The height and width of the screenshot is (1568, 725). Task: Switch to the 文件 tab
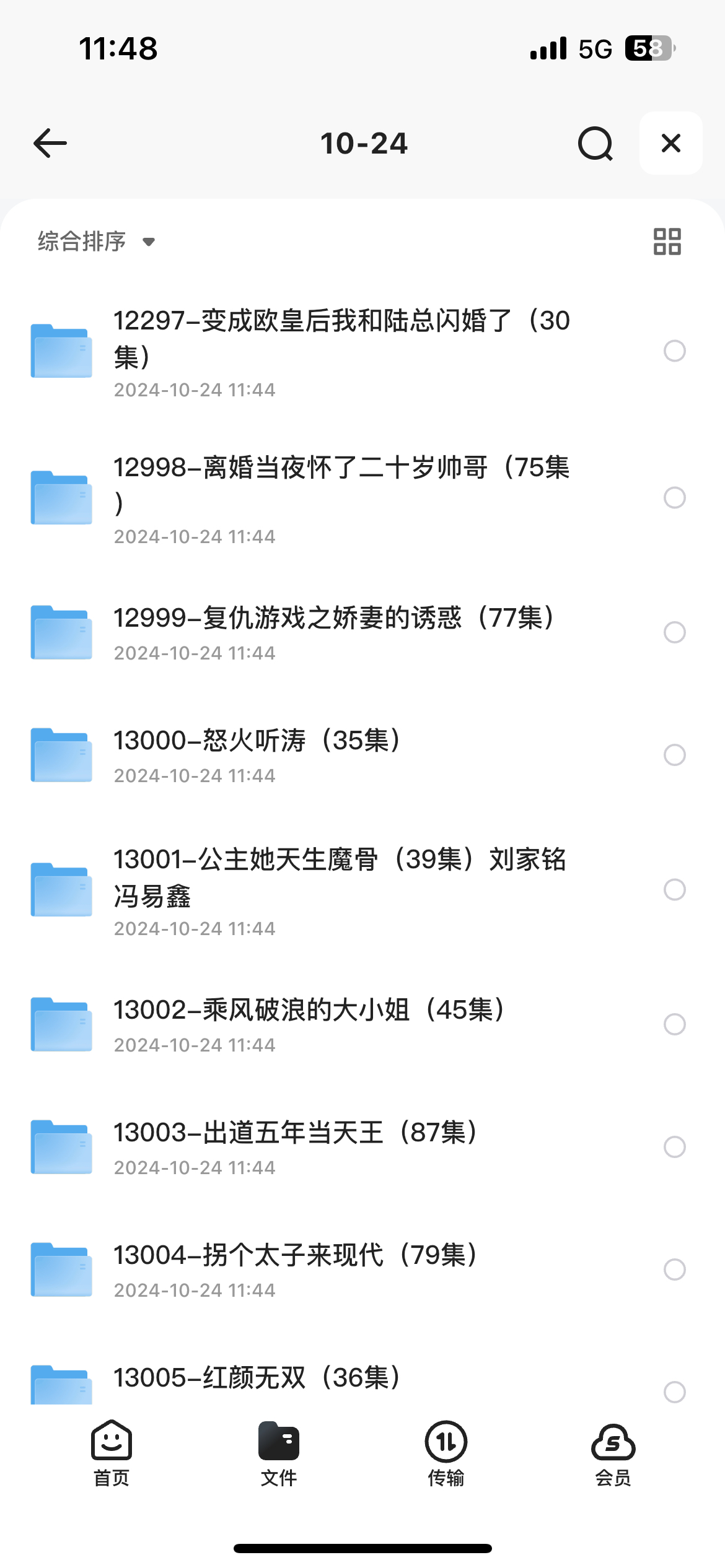click(279, 1453)
